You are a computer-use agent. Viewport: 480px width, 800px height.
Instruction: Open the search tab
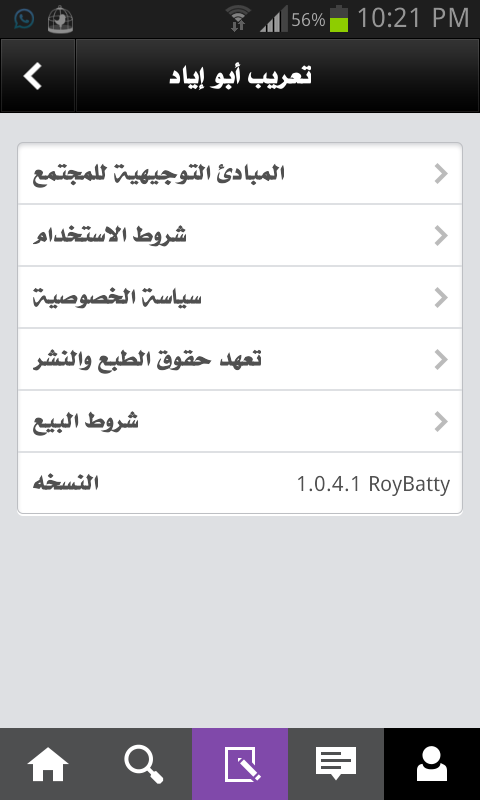click(144, 764)
